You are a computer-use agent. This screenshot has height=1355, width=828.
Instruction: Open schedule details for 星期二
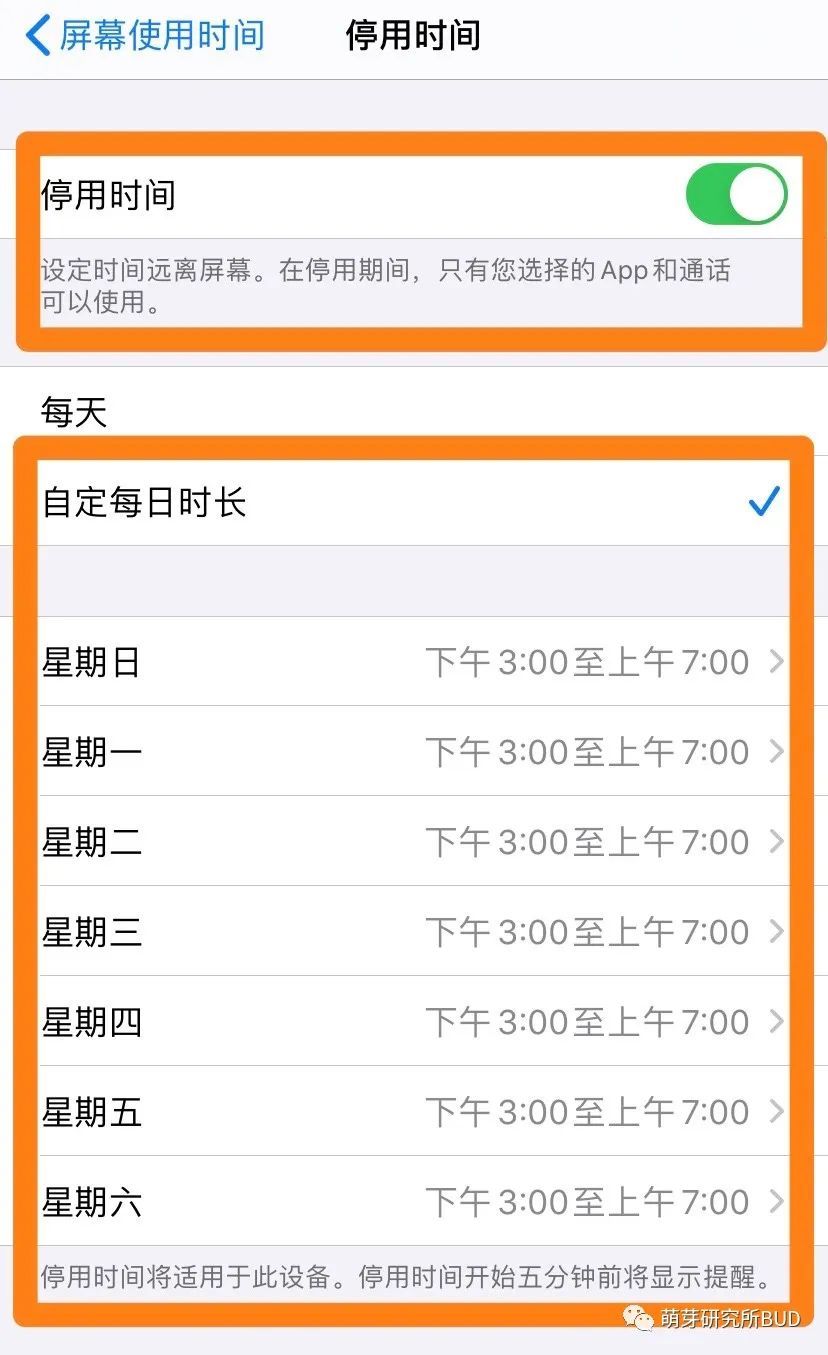pos(400,842)
